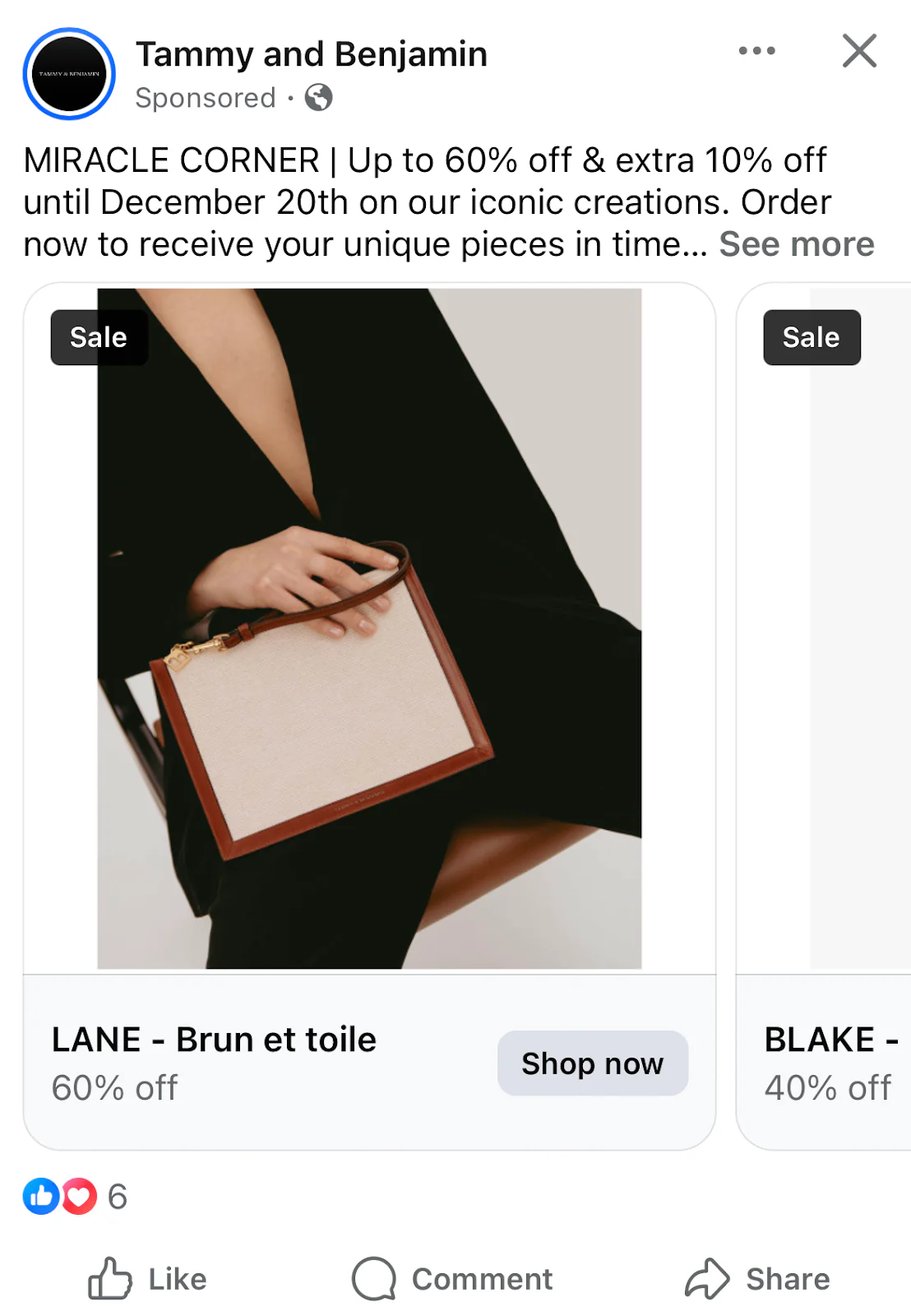Open the LANE - Brun et toile product title
911x1316 pixels.
tap(214, 1038)
